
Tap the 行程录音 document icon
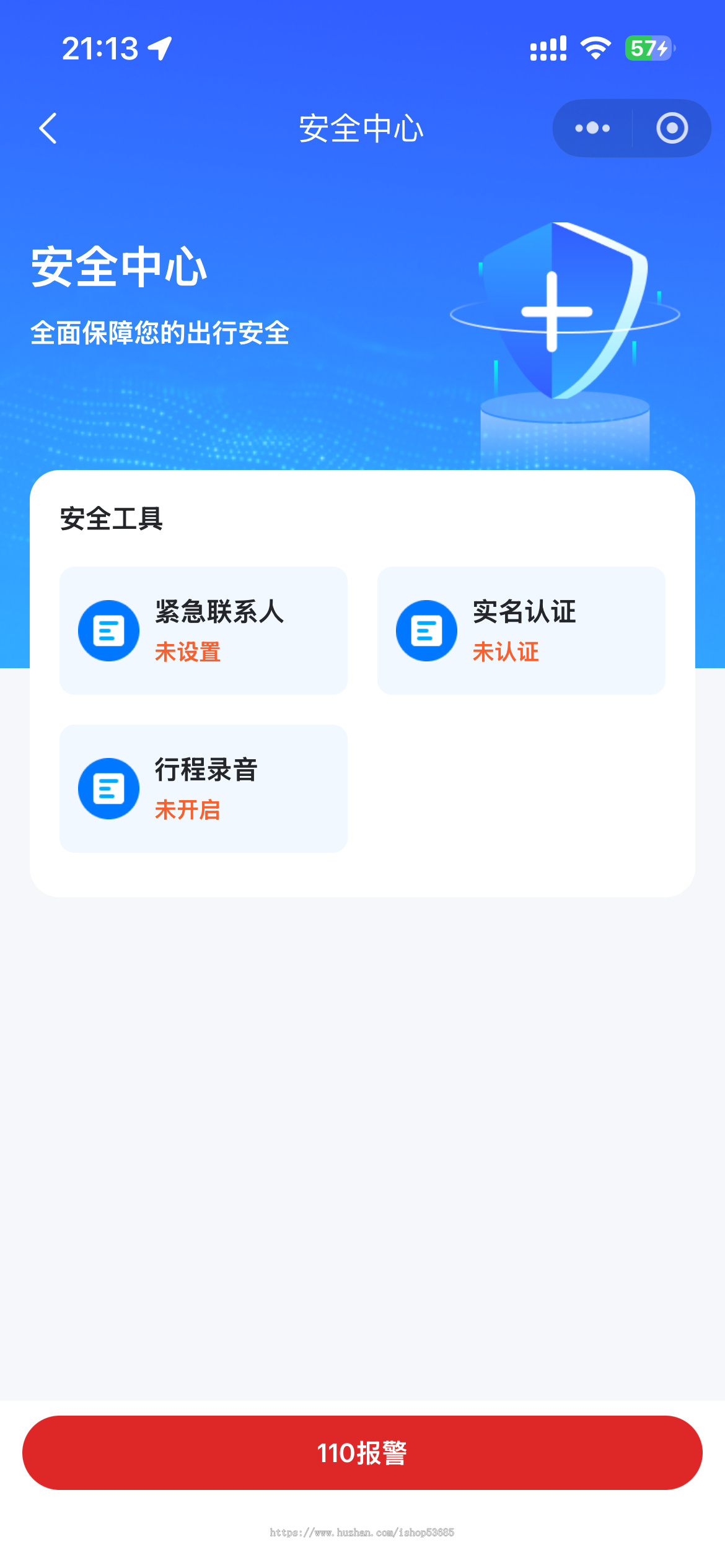click(108, 788)
